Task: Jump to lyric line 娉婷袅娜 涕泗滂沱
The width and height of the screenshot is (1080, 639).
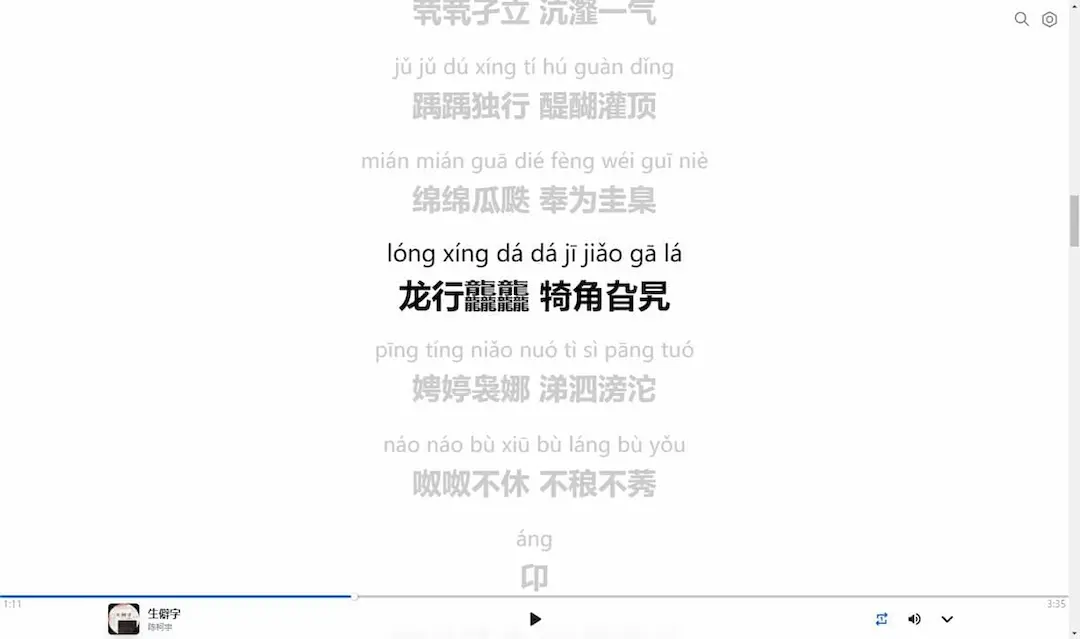Action: (x=534, y=389)
